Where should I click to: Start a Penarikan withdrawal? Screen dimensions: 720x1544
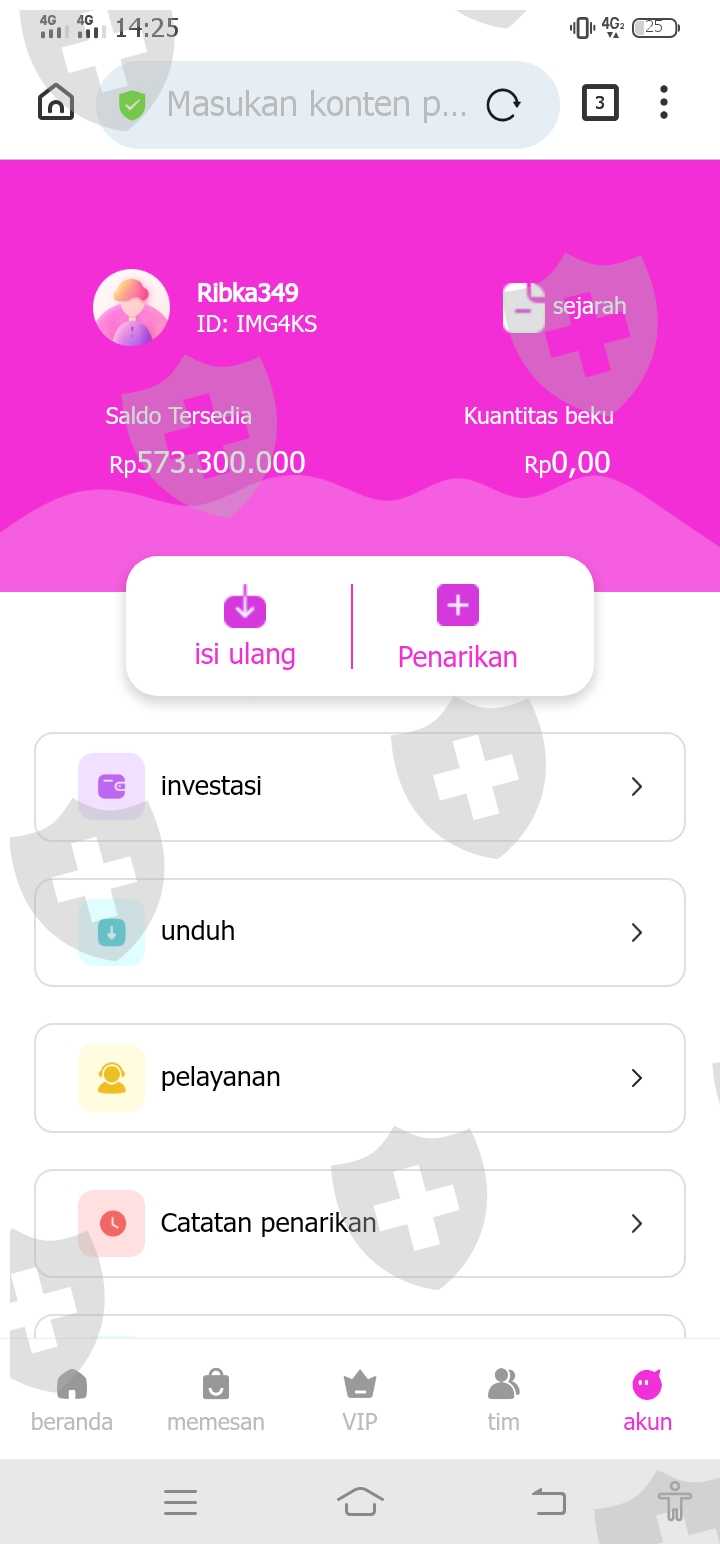[457, 629]
